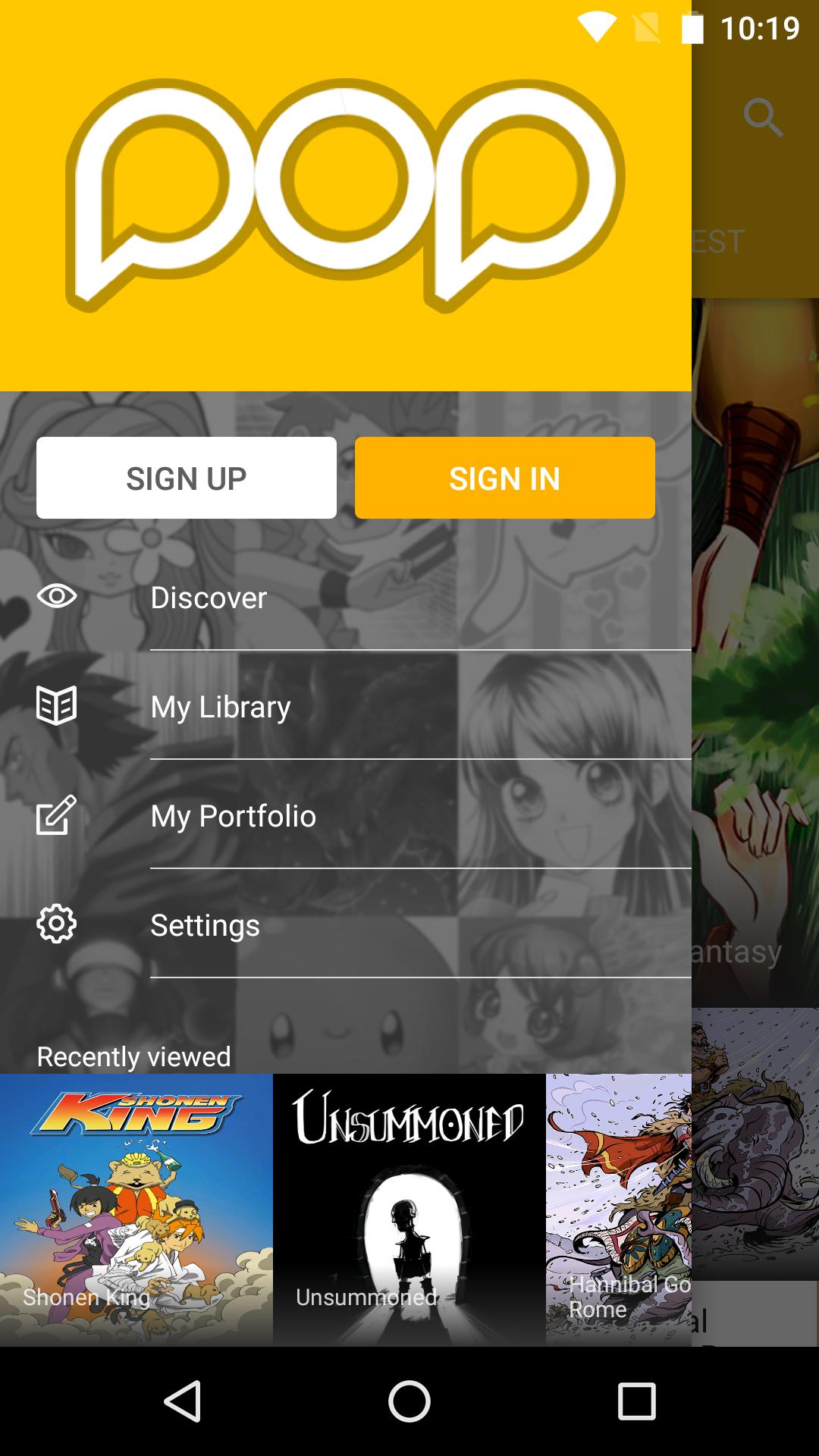
Task: Open the Shonen King comic
Action: [x=136, y=1210]
